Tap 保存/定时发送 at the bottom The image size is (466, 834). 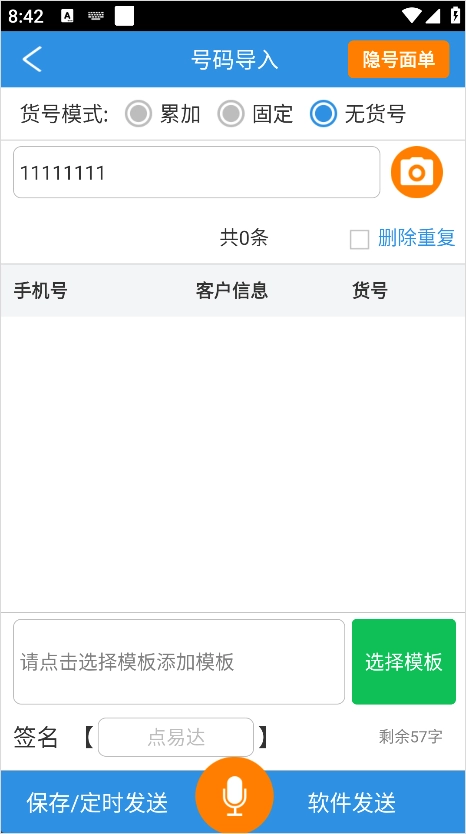[97, 802]
